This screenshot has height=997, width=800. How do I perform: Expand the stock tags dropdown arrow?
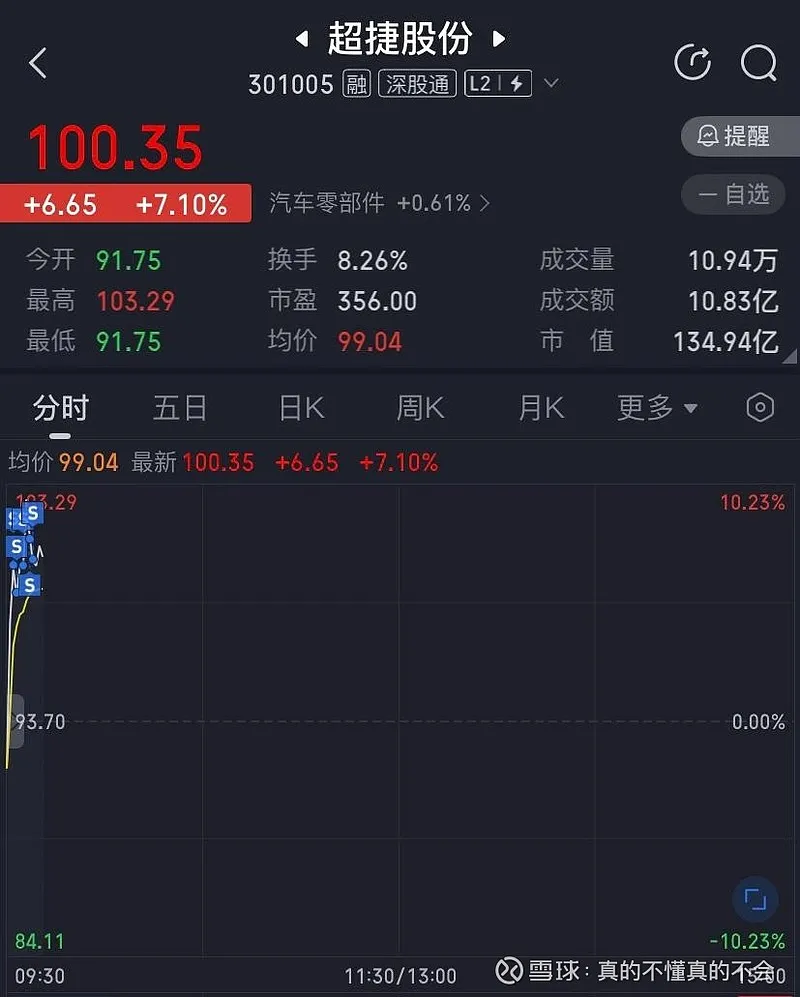[x=551, y=84]
